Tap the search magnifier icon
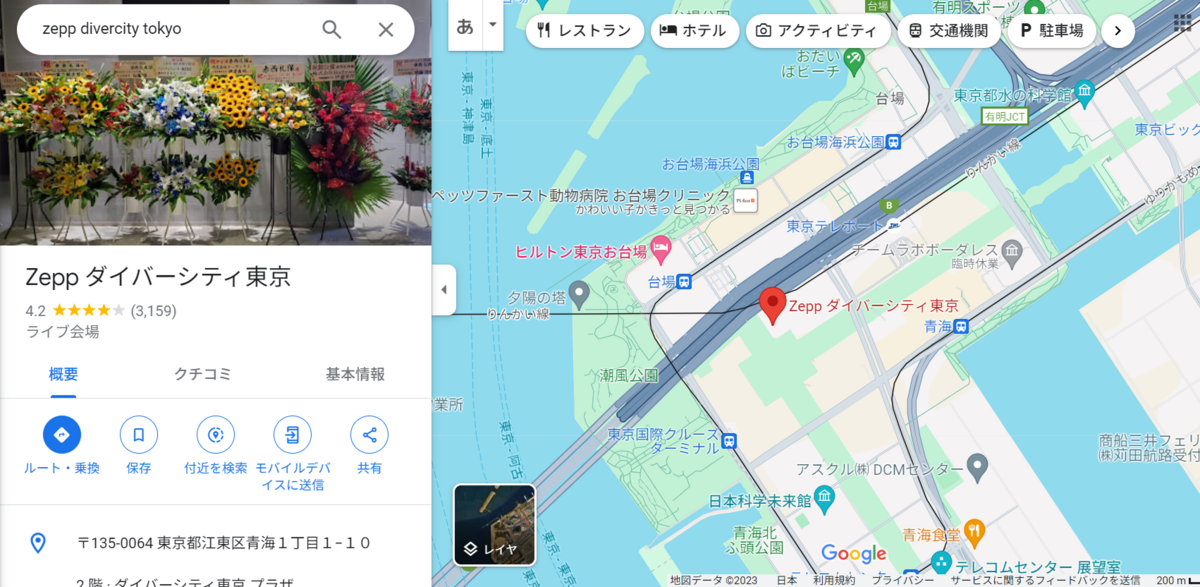 click(332, 29)
